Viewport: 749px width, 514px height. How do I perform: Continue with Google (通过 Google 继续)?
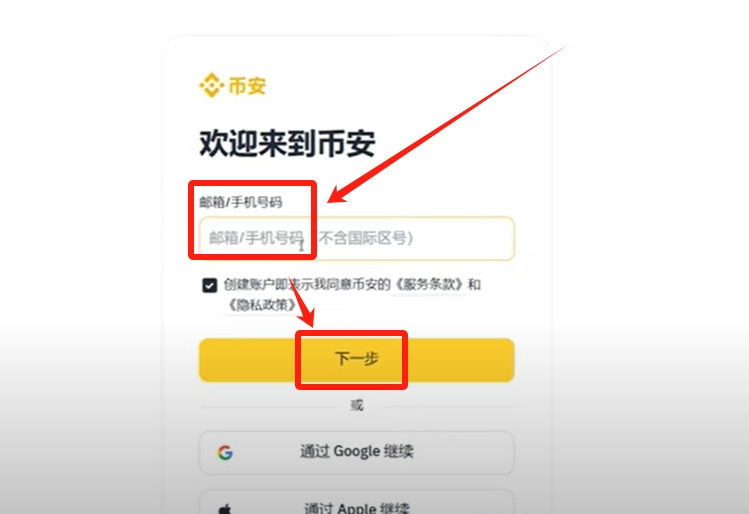click(356, 452)
